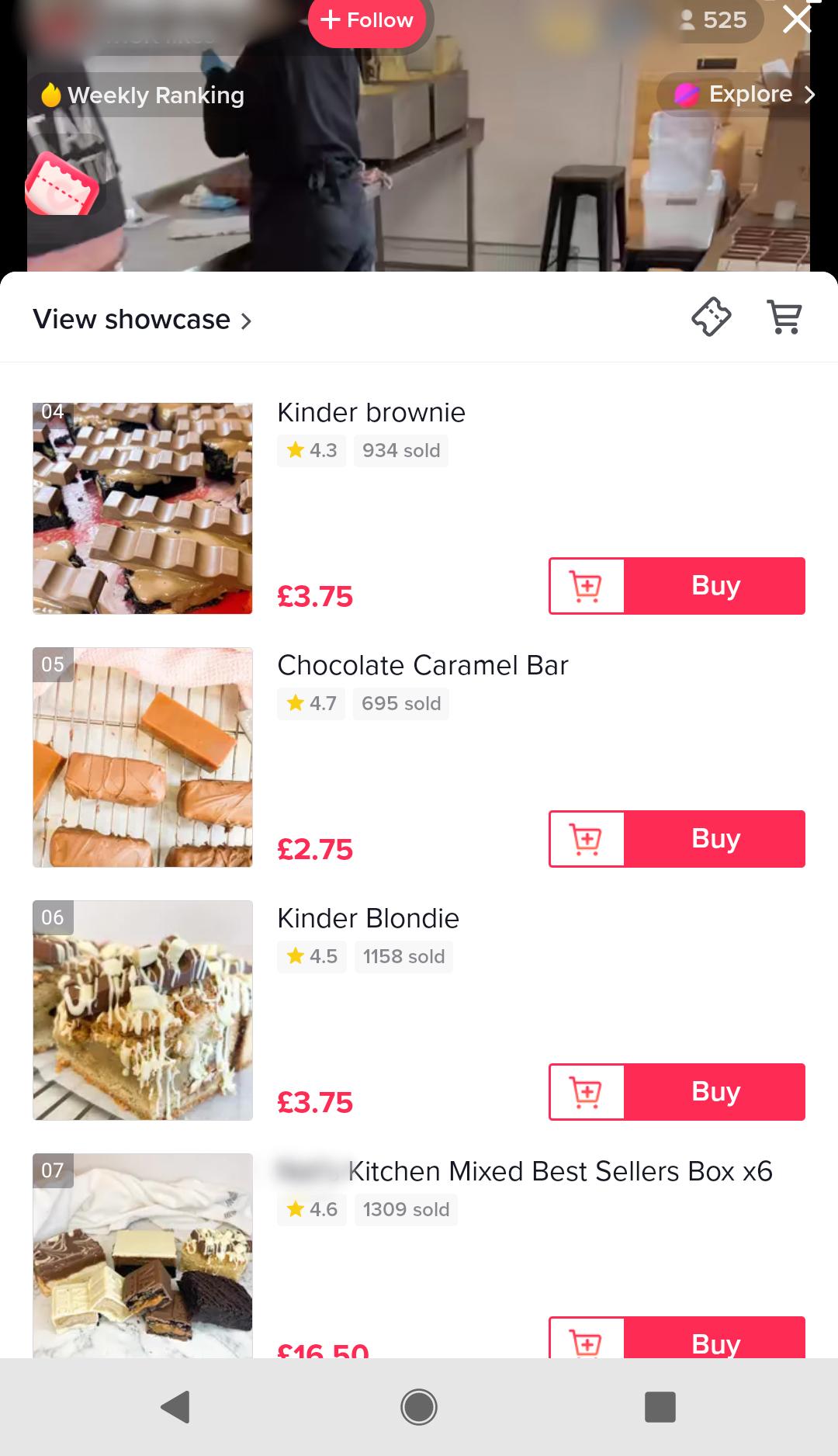Add Kinder Blondie to cart
Screen dimensions: 838x1456
(587, 1092)
